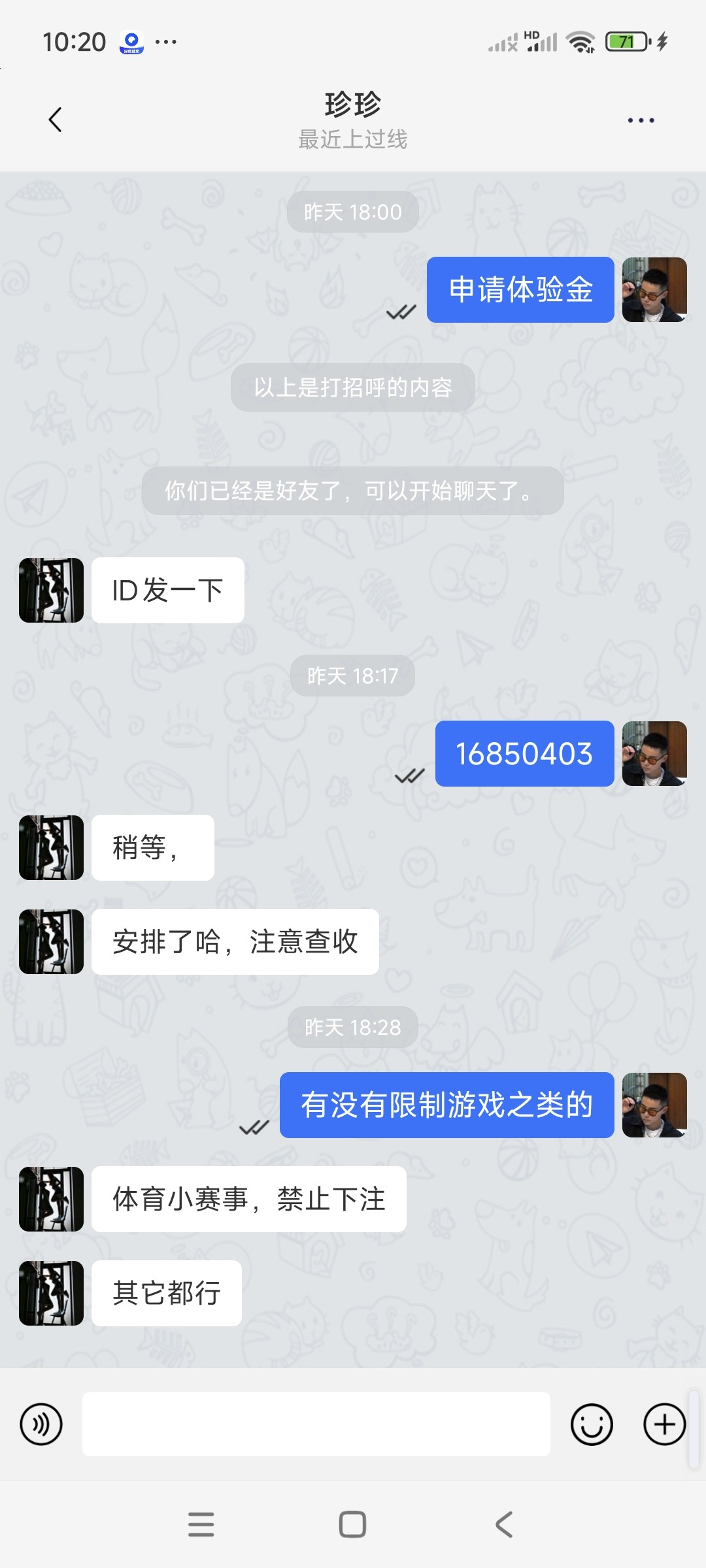
Task: Open the three-dot chat options menu
Action: (x=641, y=120)
